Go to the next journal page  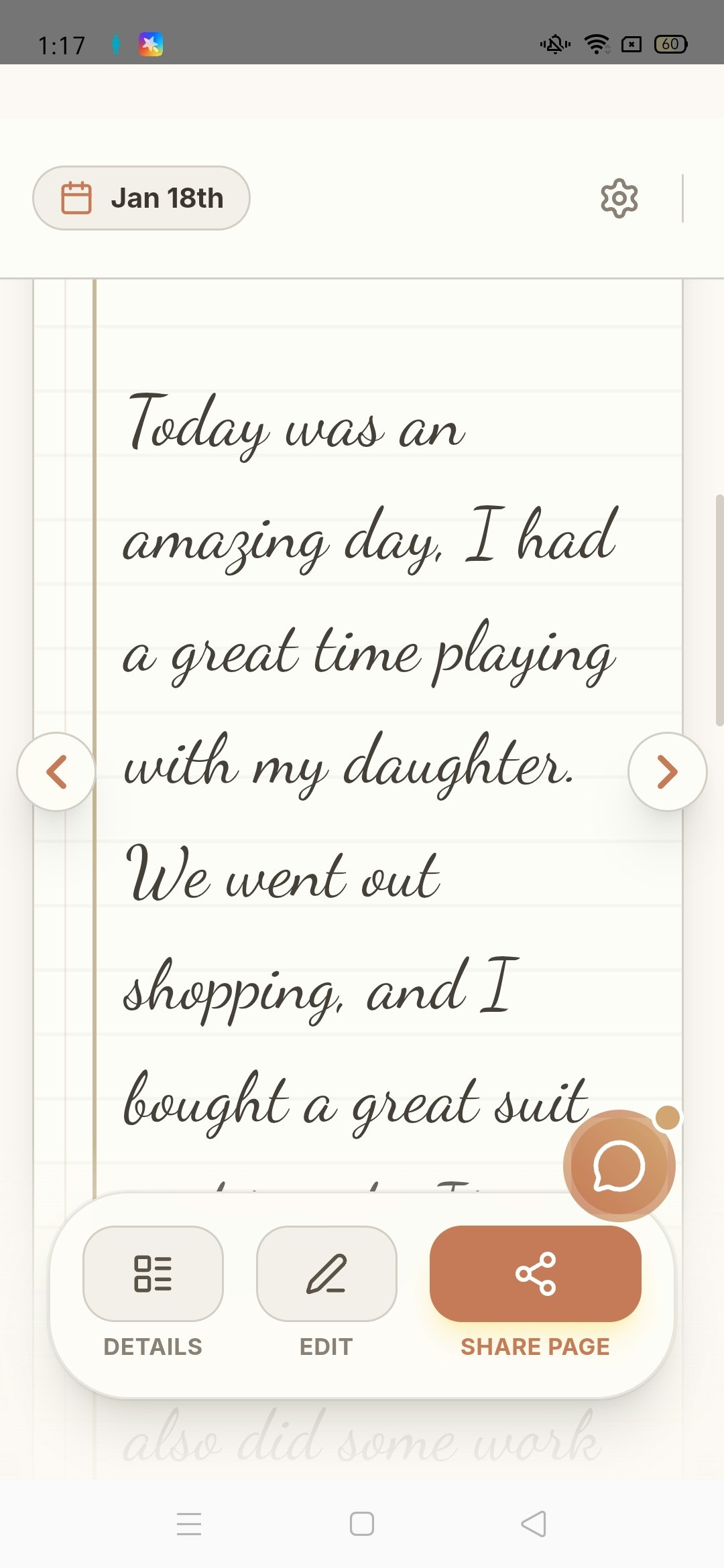667,771
